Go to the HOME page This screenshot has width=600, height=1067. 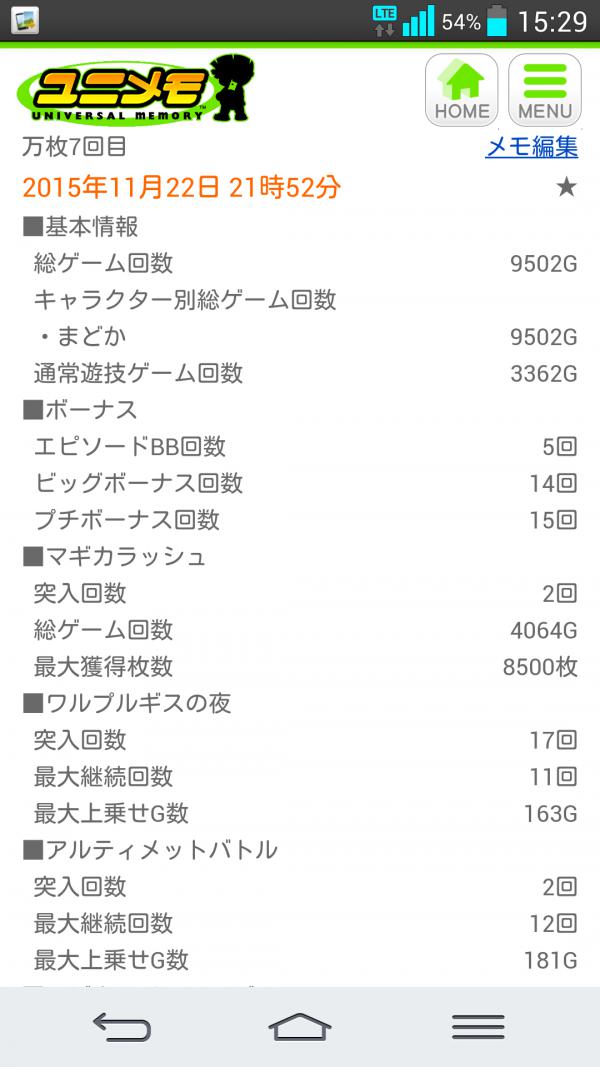[461, 90]
